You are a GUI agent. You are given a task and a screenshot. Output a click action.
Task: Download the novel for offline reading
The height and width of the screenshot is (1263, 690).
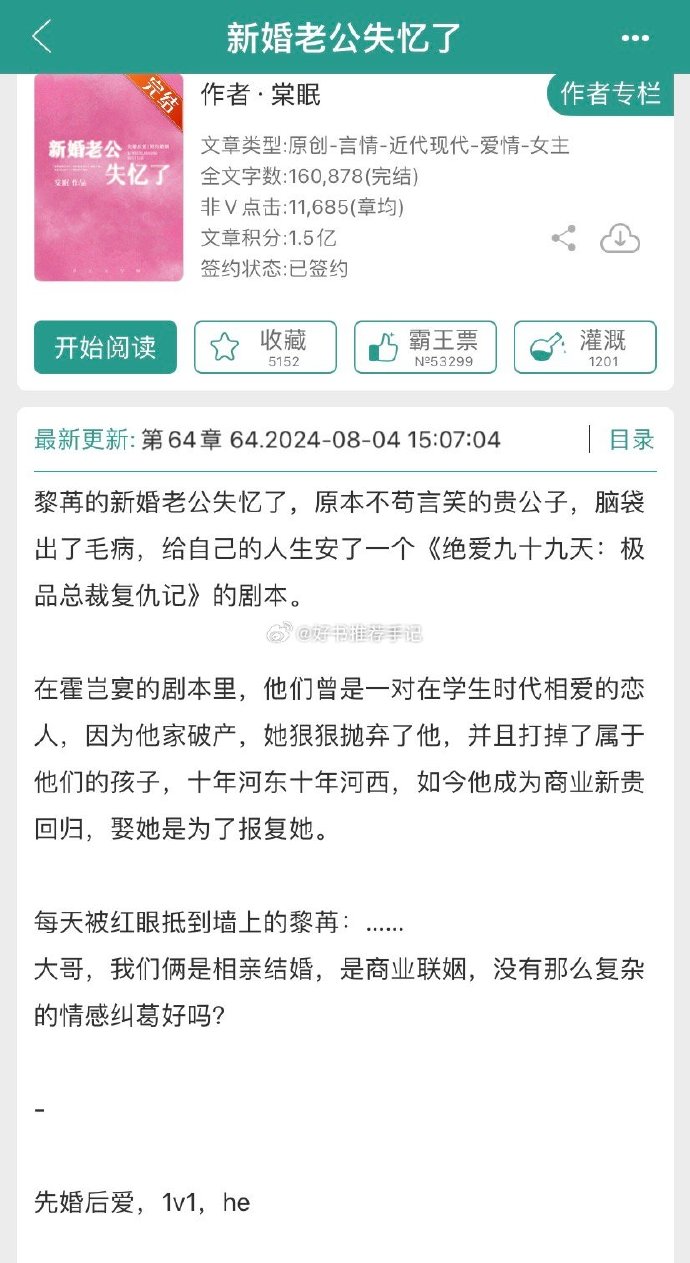pos(619,239)
